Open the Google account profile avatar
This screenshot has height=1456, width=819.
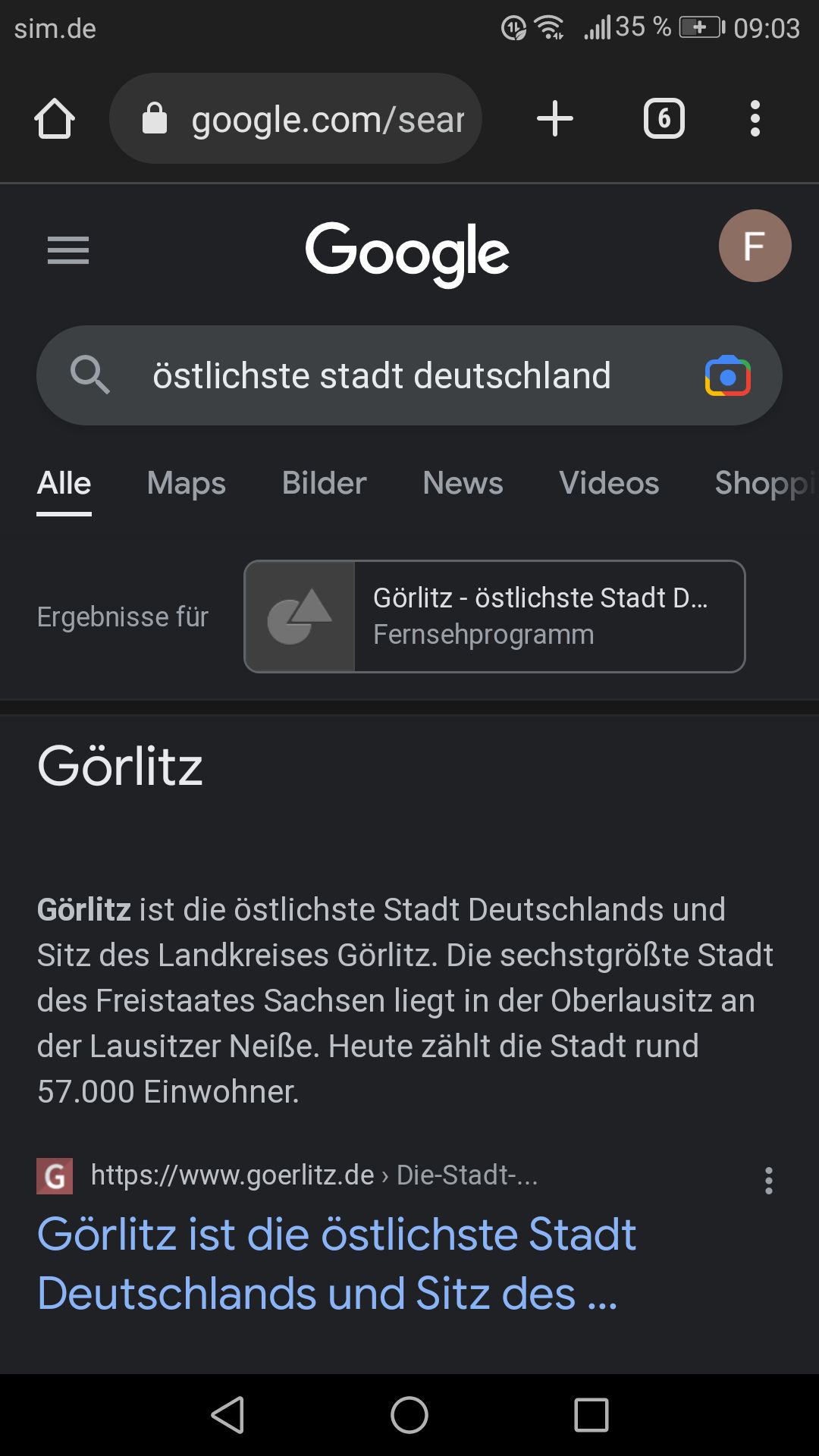click(x=755, y=246)
